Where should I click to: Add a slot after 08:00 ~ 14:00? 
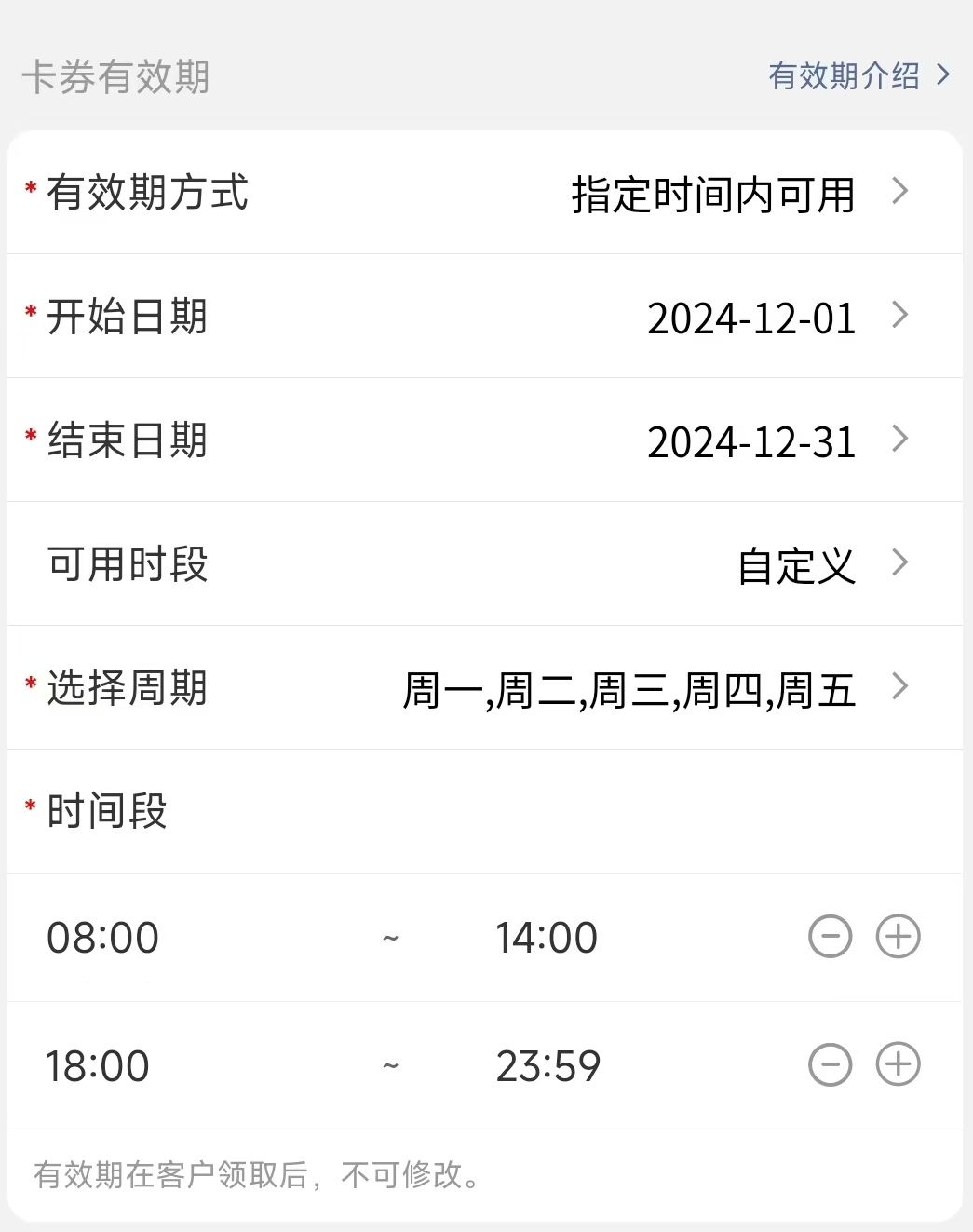[x=899, y=937]
